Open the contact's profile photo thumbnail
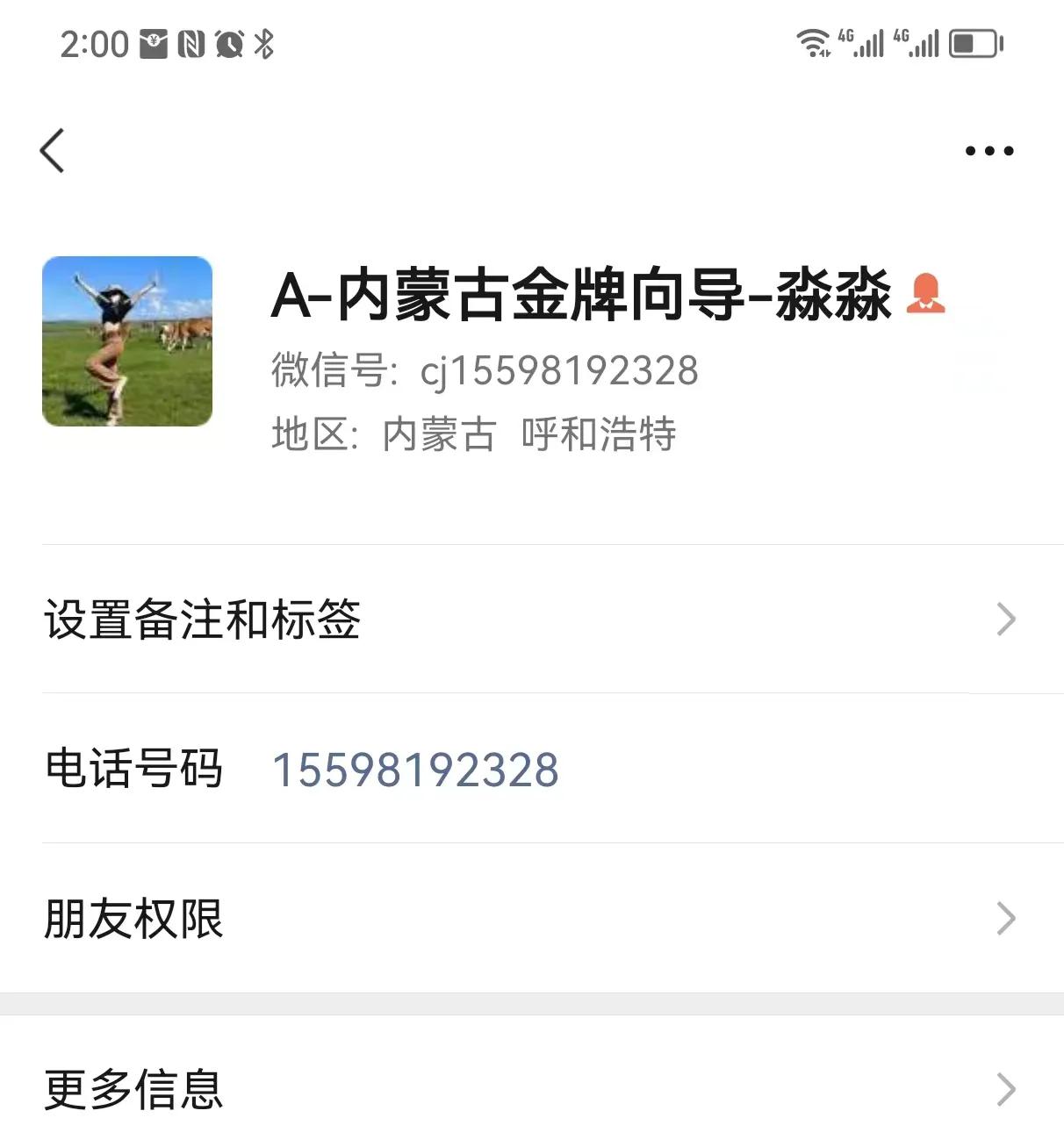The image size is (1064, 1125). point(126,341)
